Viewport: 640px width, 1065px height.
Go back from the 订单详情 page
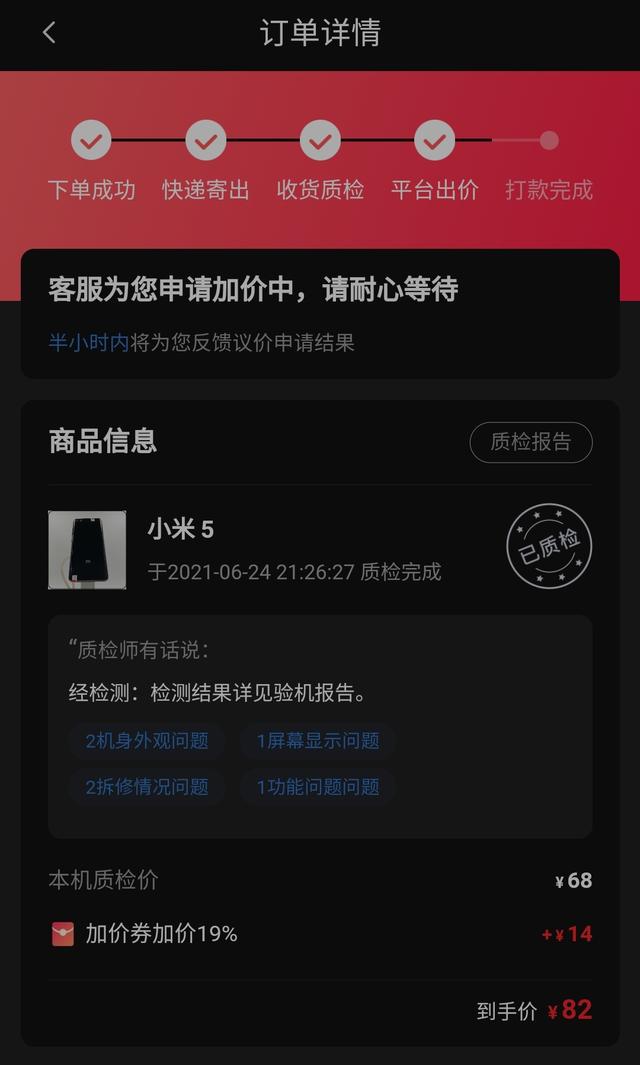click(x=48, y=32)
